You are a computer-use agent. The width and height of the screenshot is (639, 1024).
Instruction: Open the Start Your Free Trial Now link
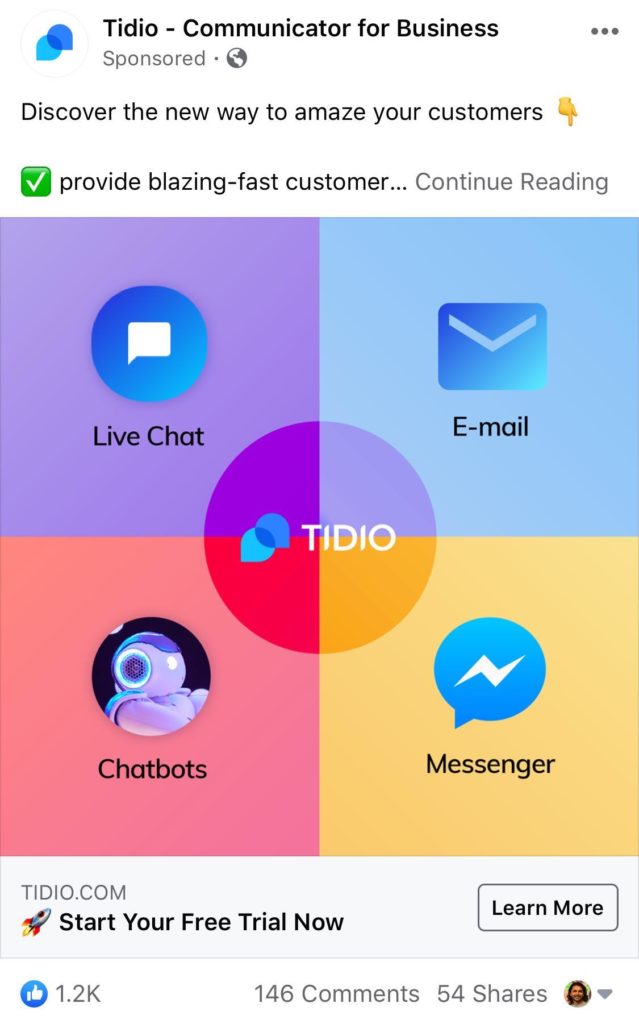[x=201, y=921]
